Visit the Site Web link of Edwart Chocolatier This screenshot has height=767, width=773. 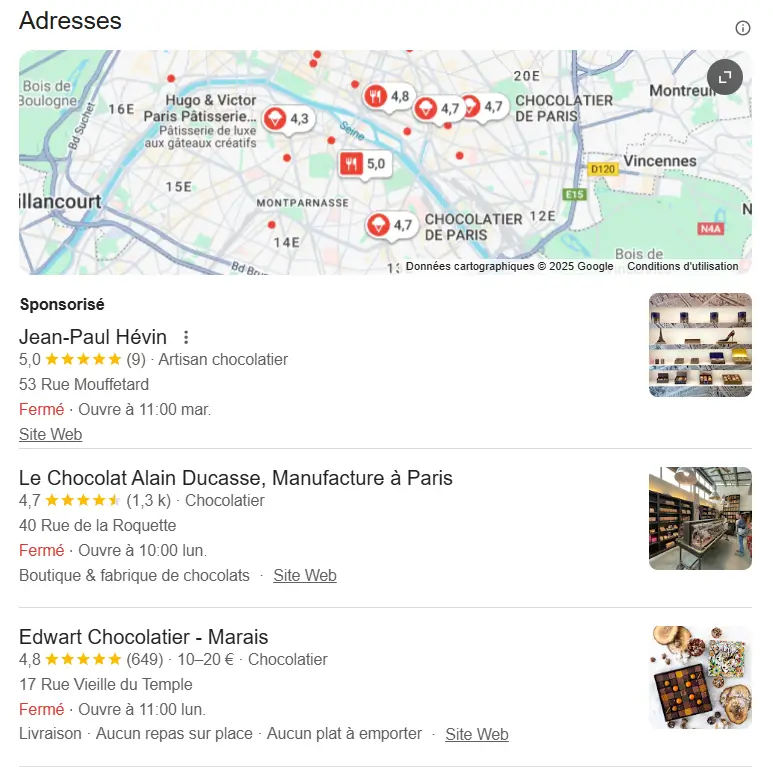[x=477, y=734]
